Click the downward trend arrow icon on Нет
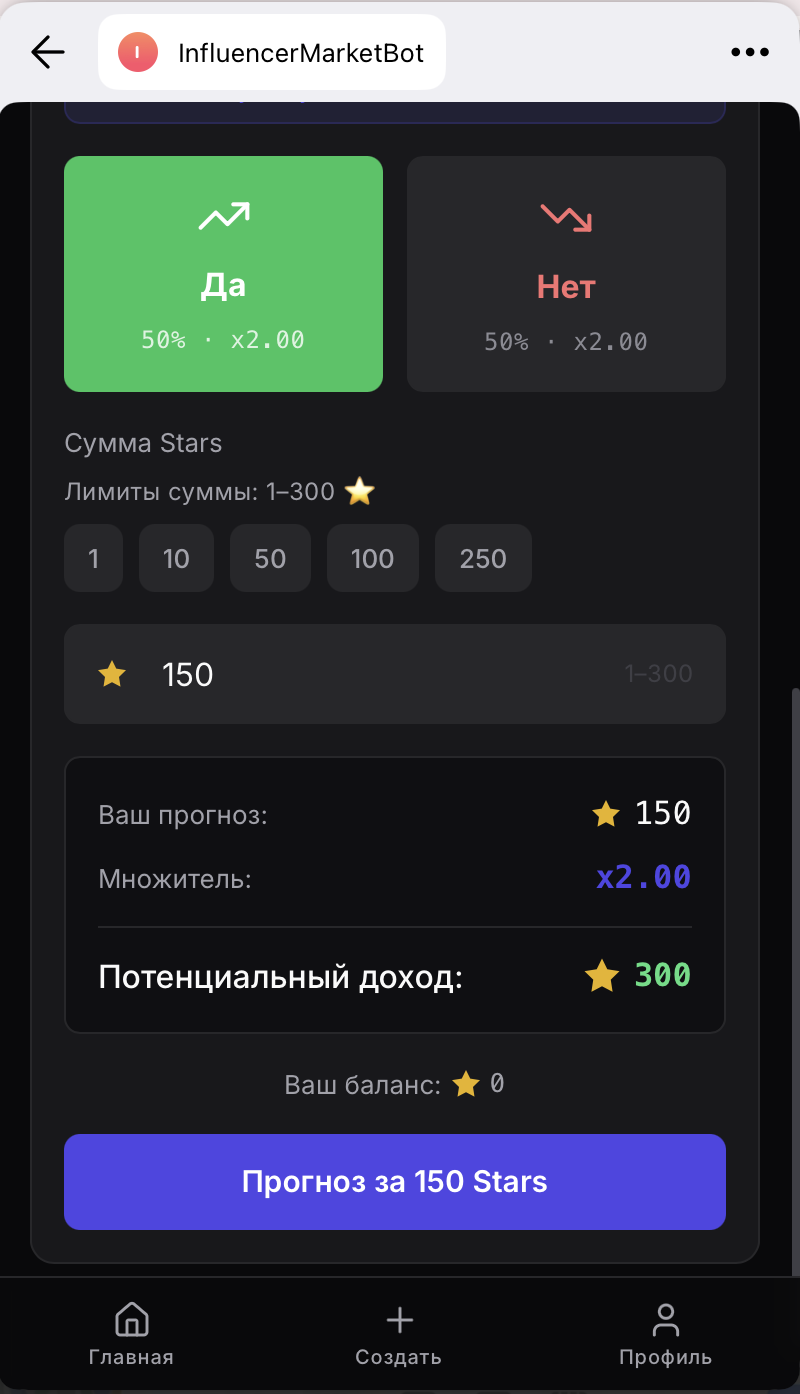 [566, 215]
